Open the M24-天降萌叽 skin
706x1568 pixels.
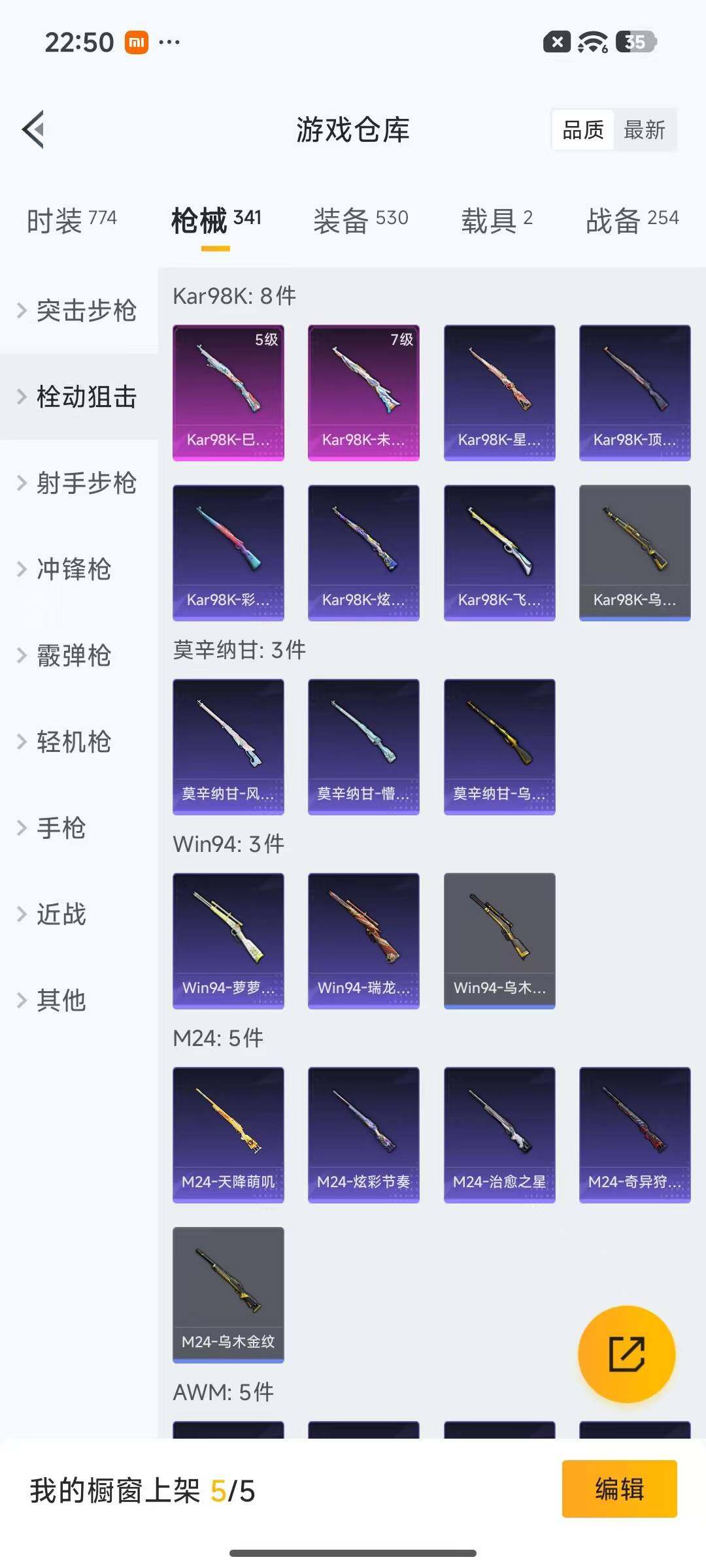[228, 1135]
